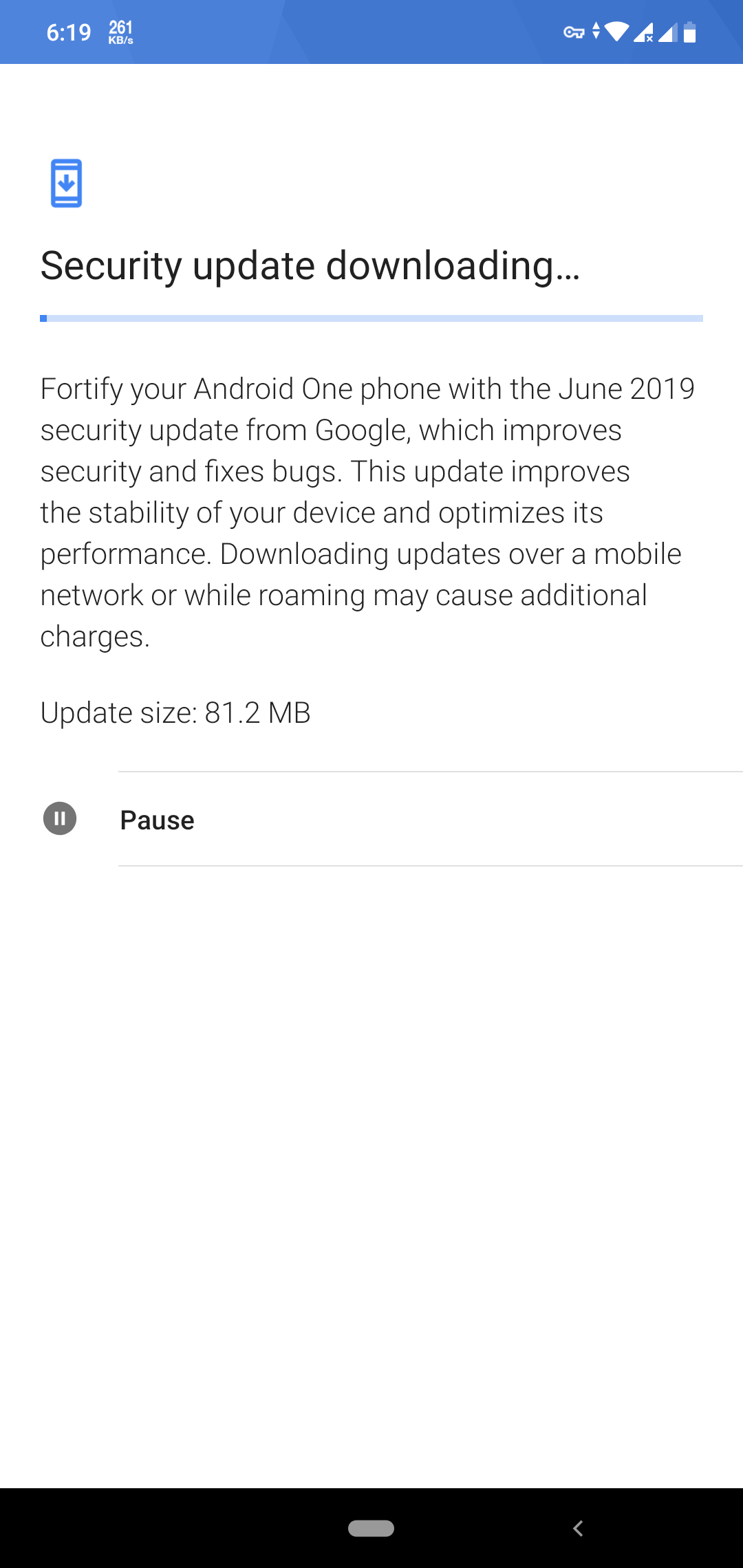Tap the home pill in navigation bar
The height and width of the screenshot is (1568, 743).
point(371,1528)
